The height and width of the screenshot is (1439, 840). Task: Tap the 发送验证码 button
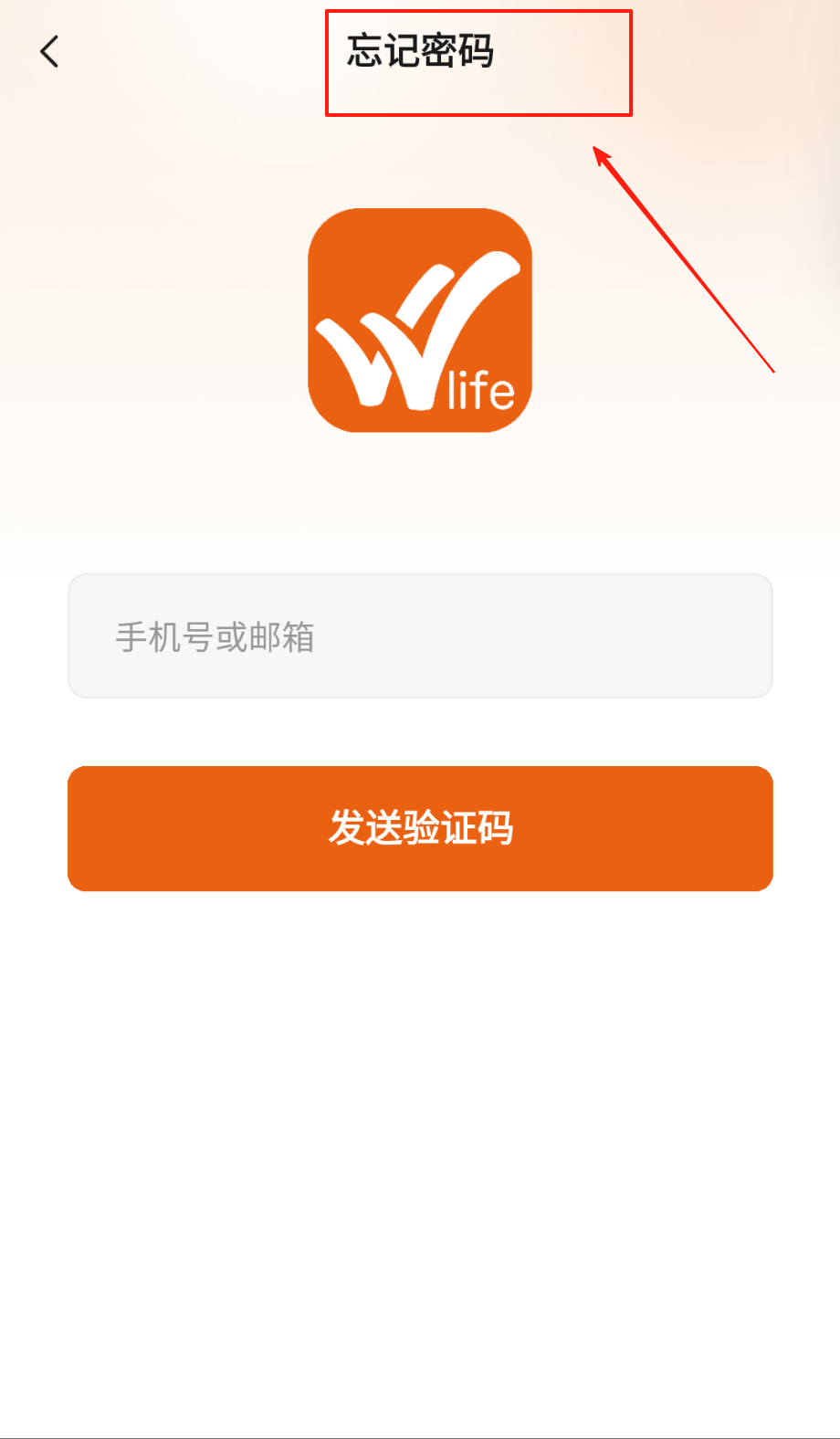(420, 828)
